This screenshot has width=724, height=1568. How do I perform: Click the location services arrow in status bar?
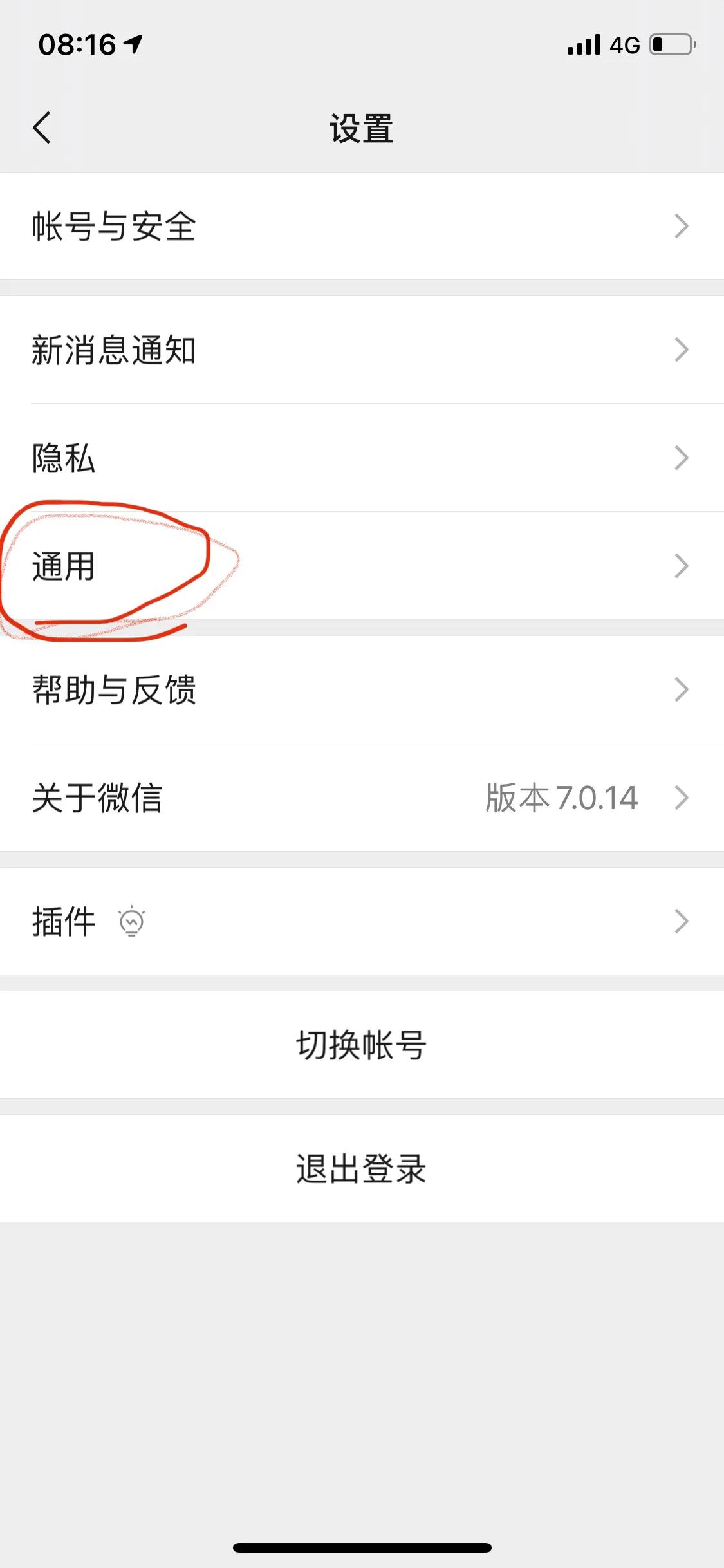pos(132,44)
